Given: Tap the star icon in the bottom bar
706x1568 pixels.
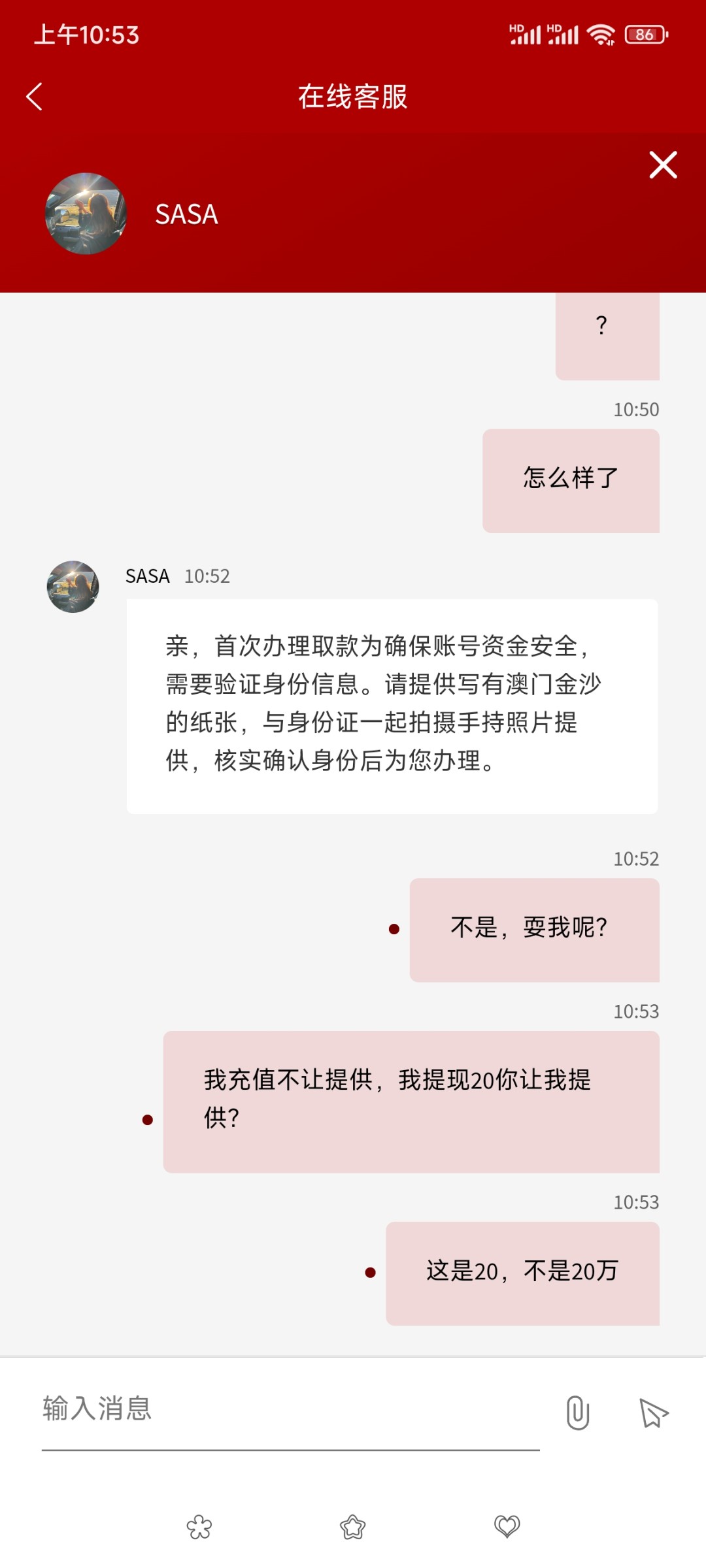Looking at the screenshot, I should tap(353, 1527).
